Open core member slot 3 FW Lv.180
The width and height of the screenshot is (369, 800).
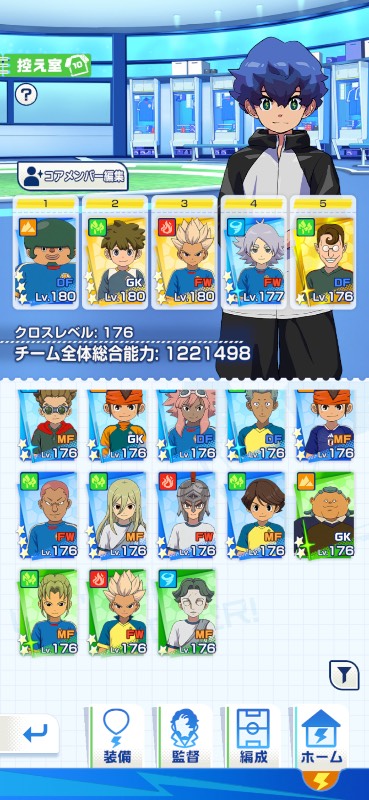coord(184,253)
